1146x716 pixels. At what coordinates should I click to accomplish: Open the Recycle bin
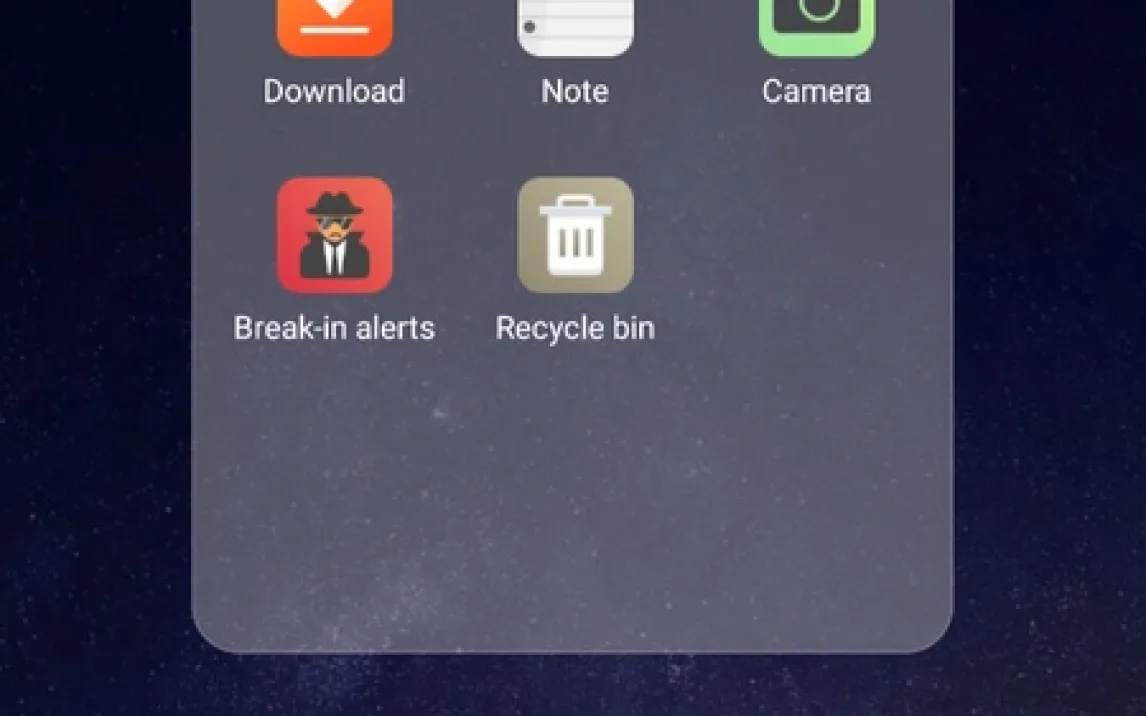point(575,236)
